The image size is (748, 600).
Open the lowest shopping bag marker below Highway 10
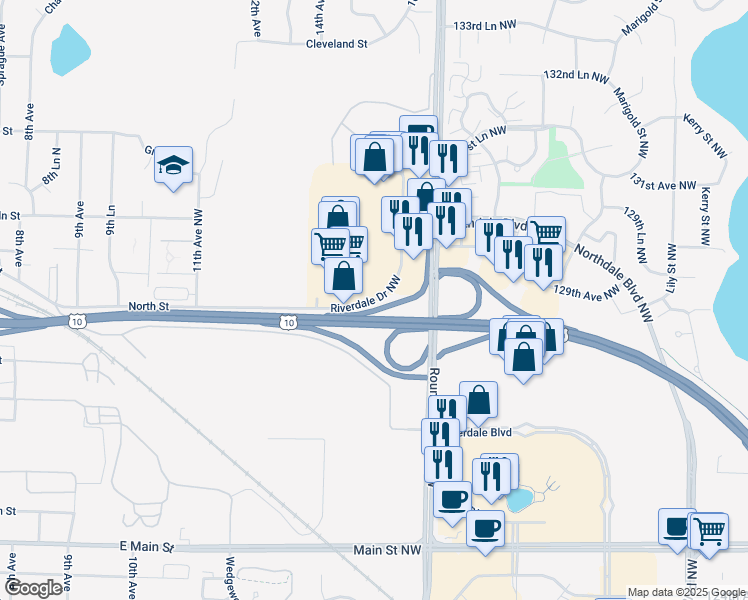(x=523, y=360)
